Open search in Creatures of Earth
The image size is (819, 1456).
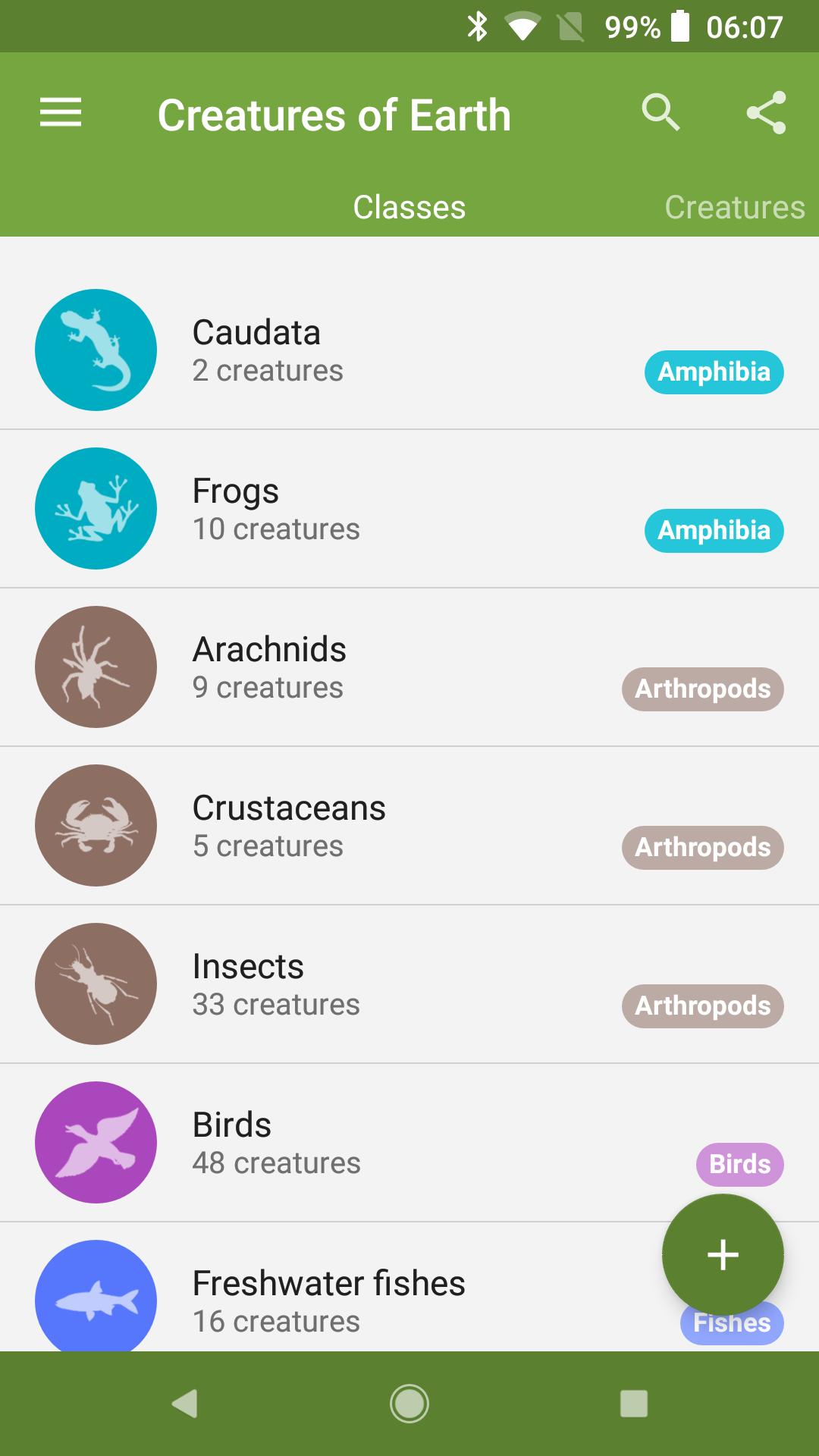tap(661, 114)
